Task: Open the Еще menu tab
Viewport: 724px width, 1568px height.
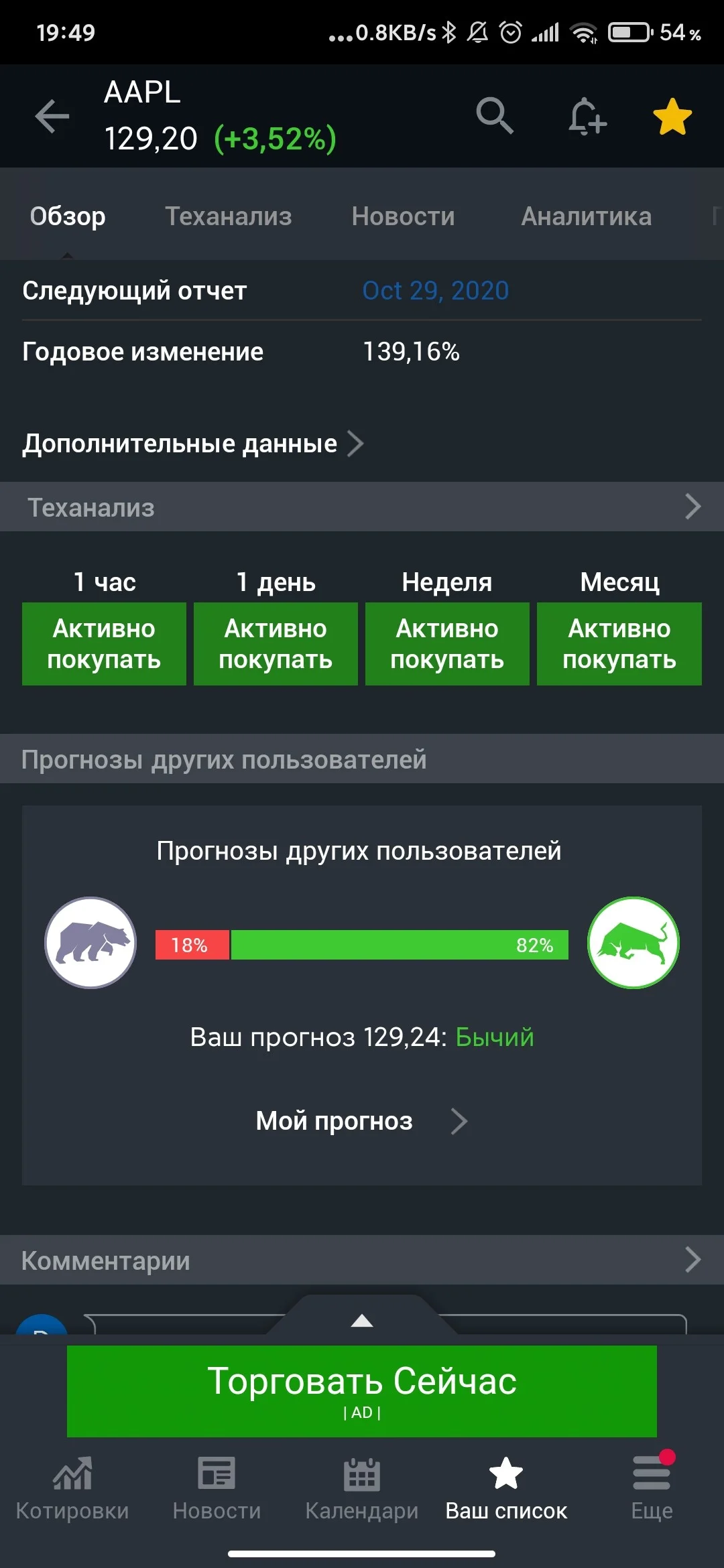Action: 652,1489
